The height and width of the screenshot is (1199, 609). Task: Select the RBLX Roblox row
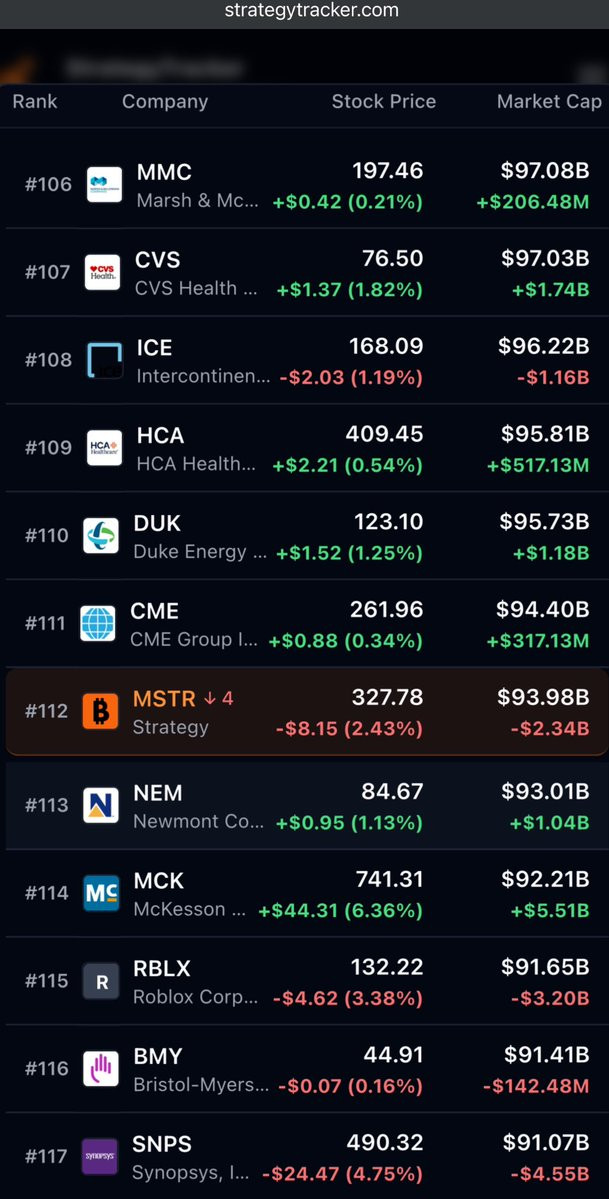(x=304, y=982)
